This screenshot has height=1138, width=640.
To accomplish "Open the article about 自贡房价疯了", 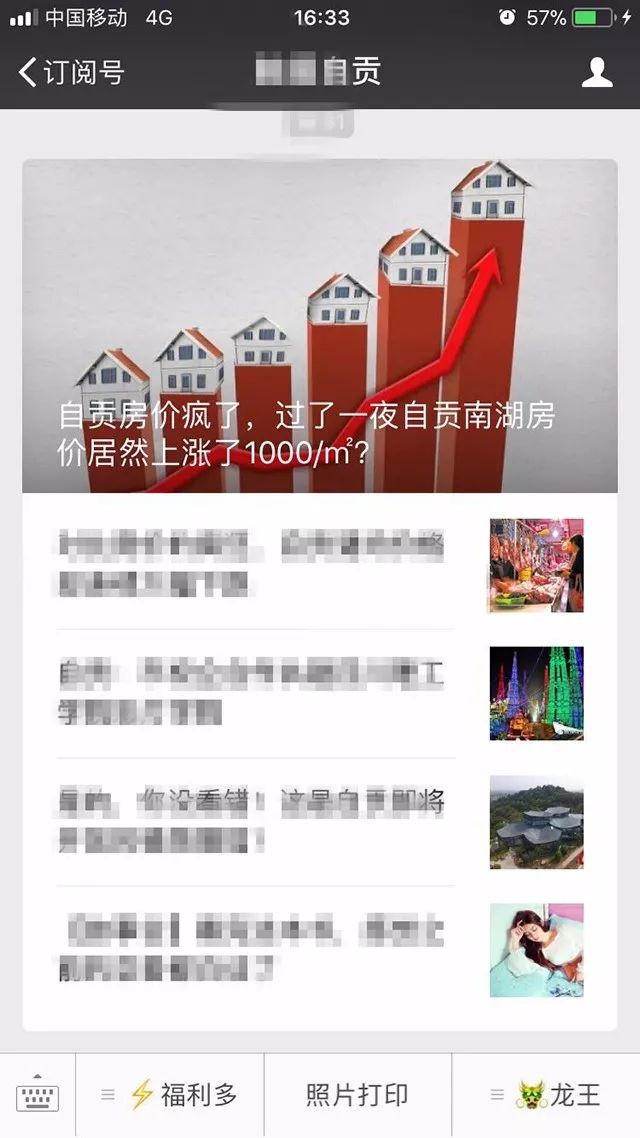I will pos(319,326).
